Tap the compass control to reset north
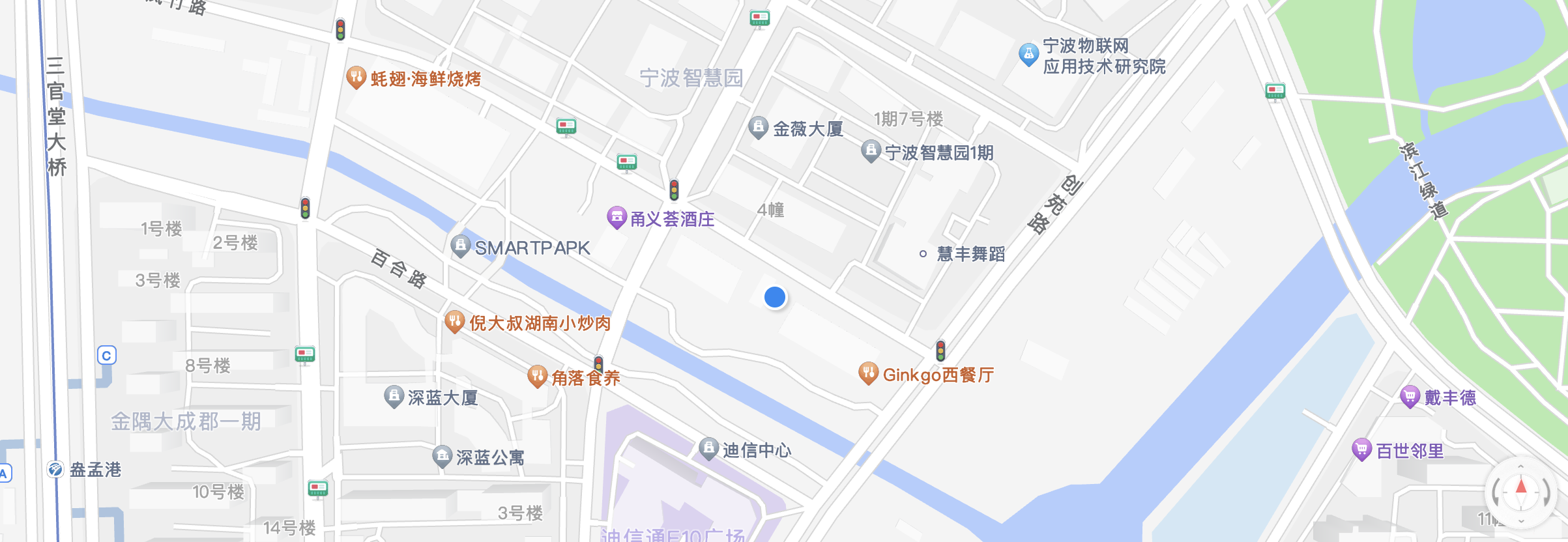The image size is (1568, 542). (x=1521, y=492)
